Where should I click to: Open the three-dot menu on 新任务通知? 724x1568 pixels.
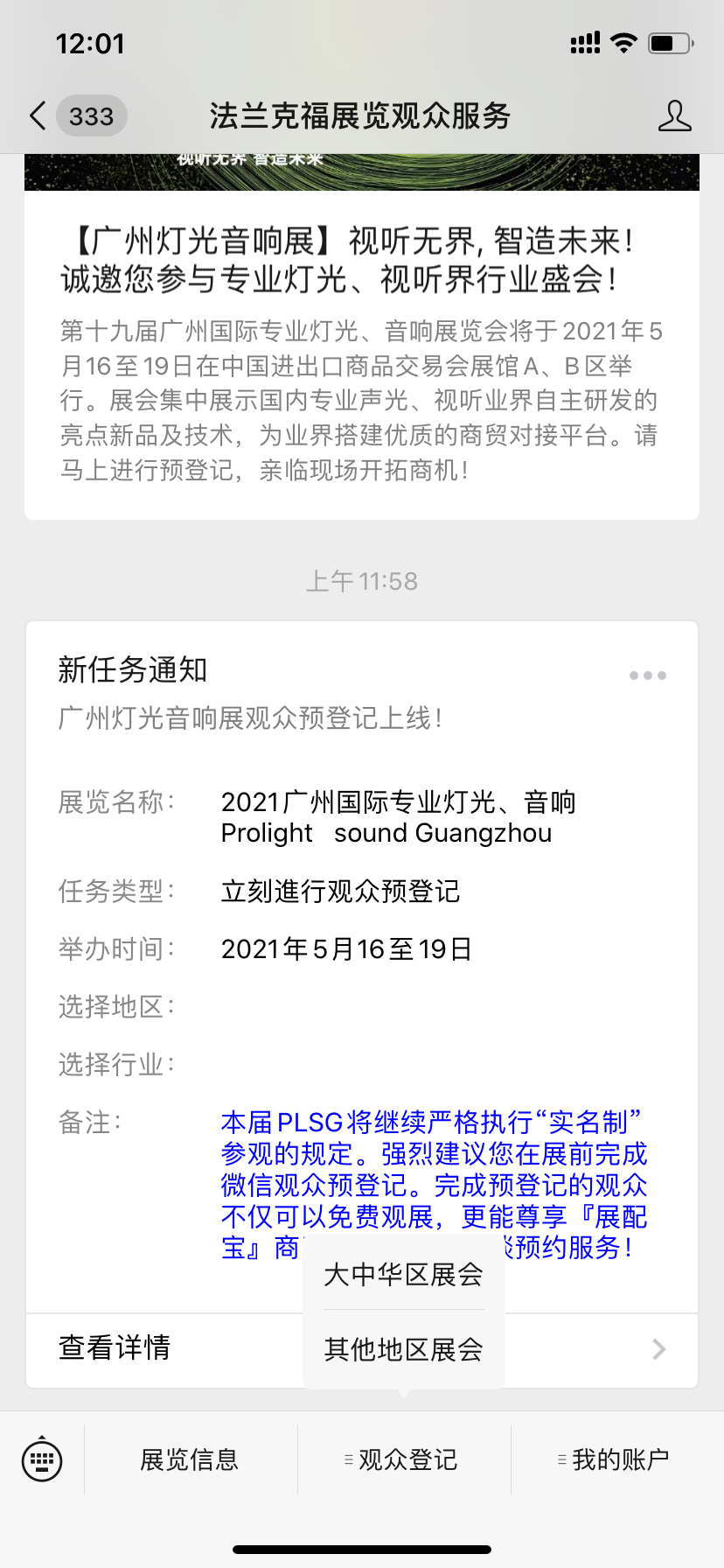pos(647,675)
